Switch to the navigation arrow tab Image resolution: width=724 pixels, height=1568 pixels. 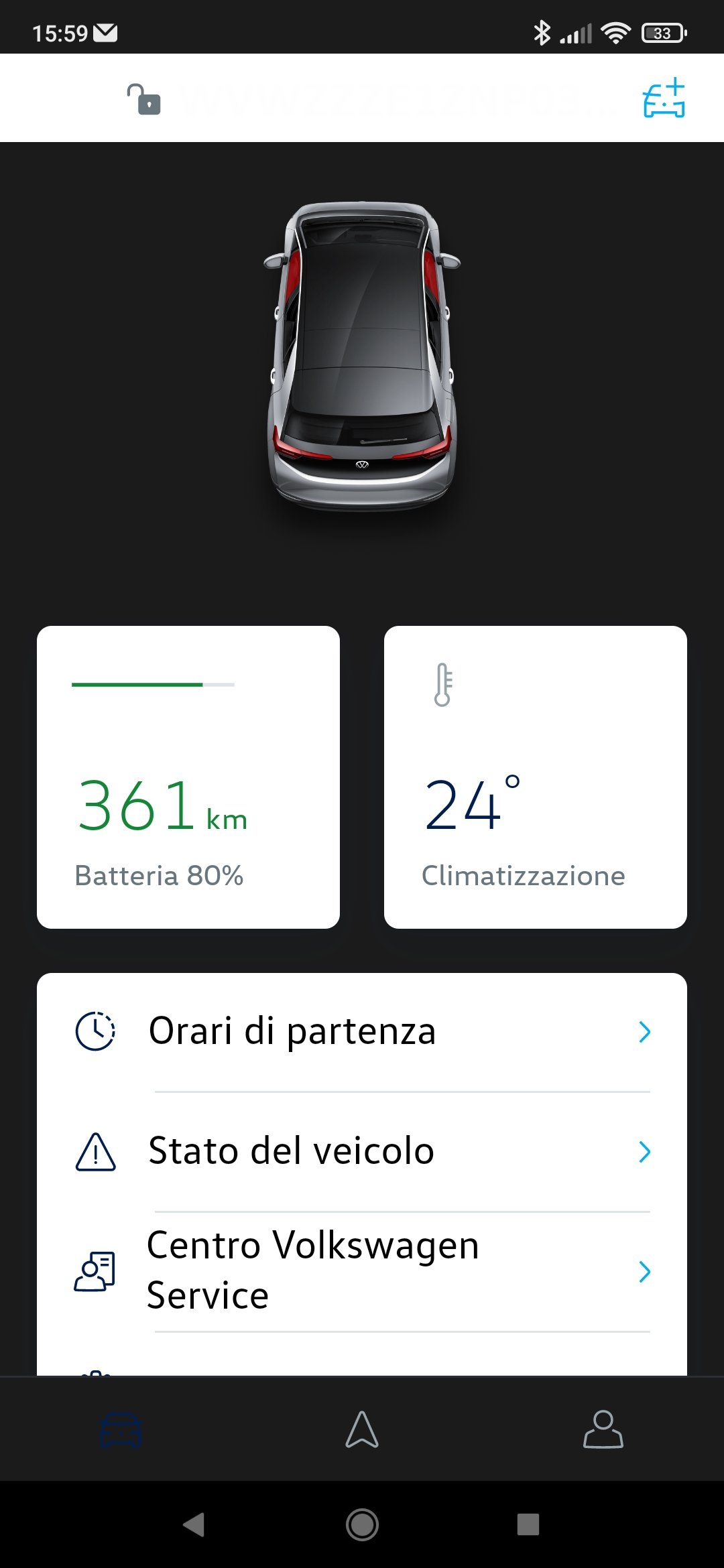pos(362,1429)
